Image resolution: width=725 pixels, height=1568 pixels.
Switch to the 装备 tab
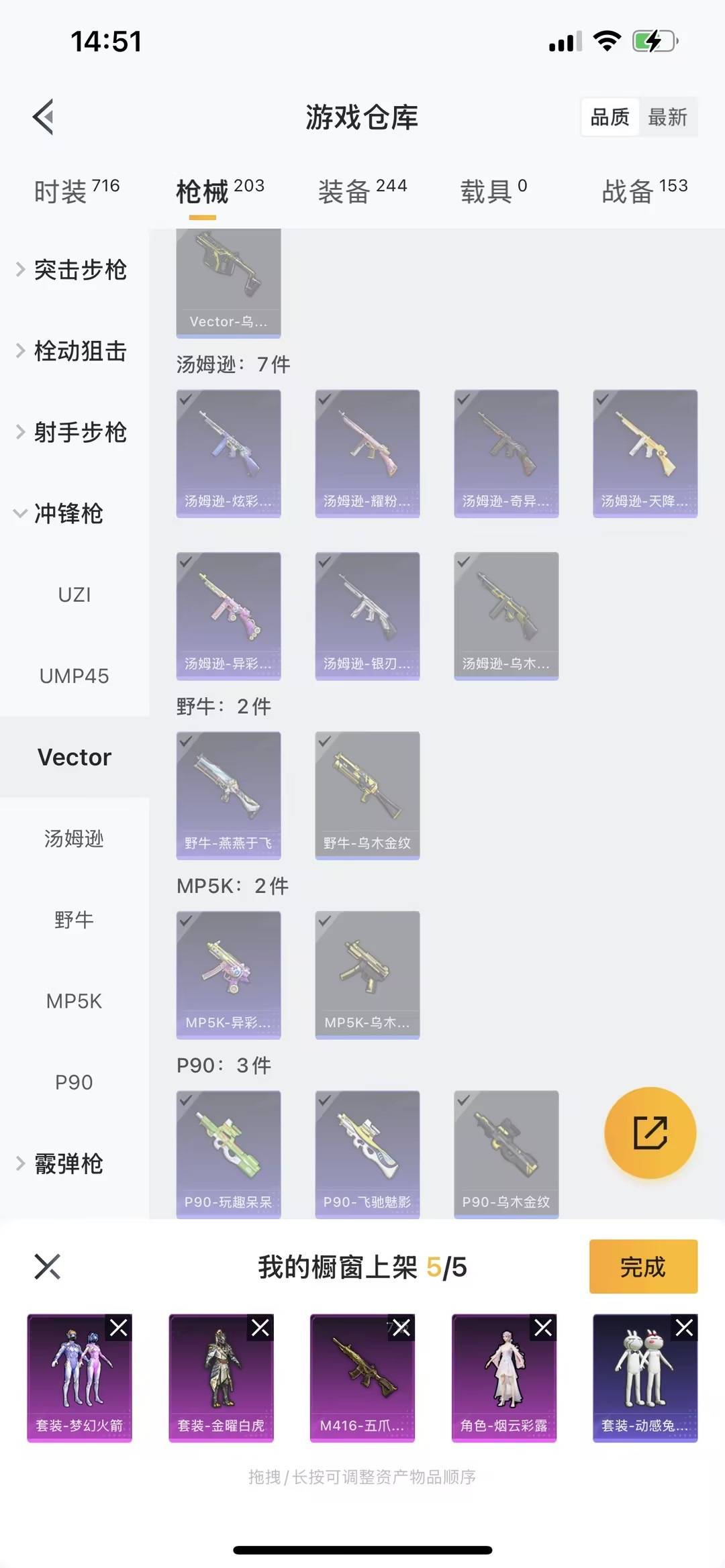(362, 191)
